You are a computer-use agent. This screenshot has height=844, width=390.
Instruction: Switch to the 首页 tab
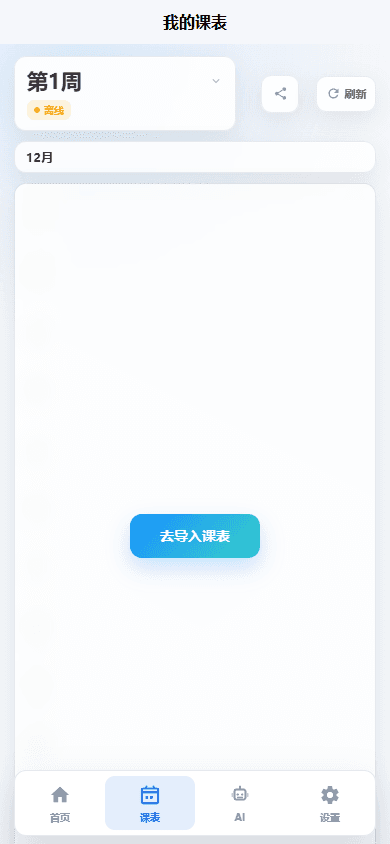pos(60,803)
